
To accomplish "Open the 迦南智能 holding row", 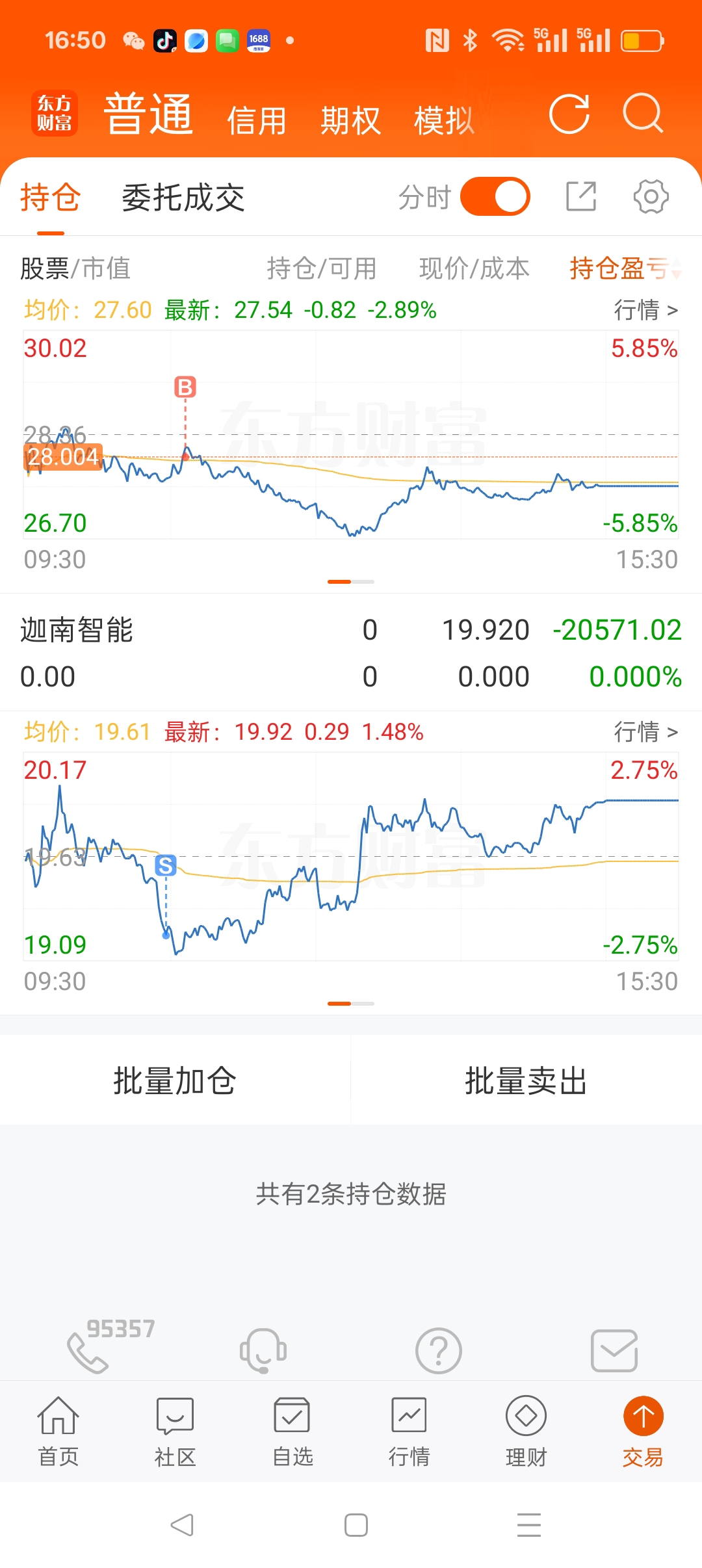I will pos(351,653).
